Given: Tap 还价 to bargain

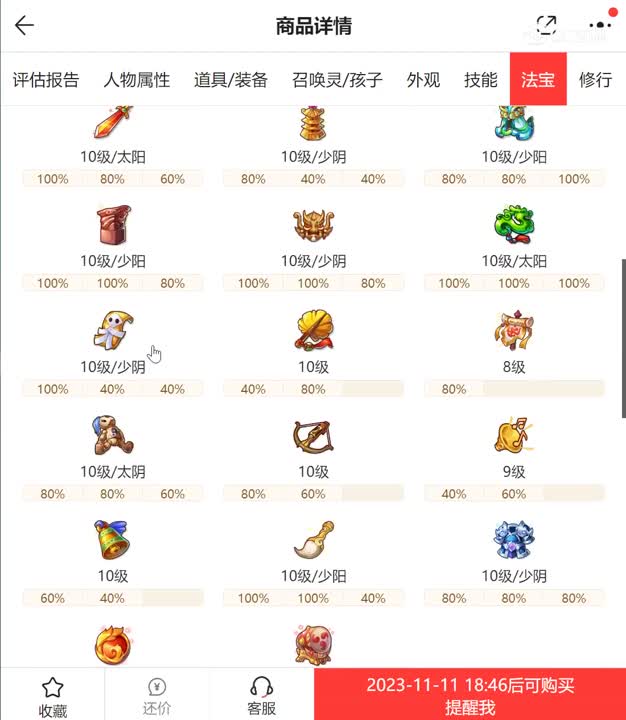Looking at the screenshot, I should [157, 696].
